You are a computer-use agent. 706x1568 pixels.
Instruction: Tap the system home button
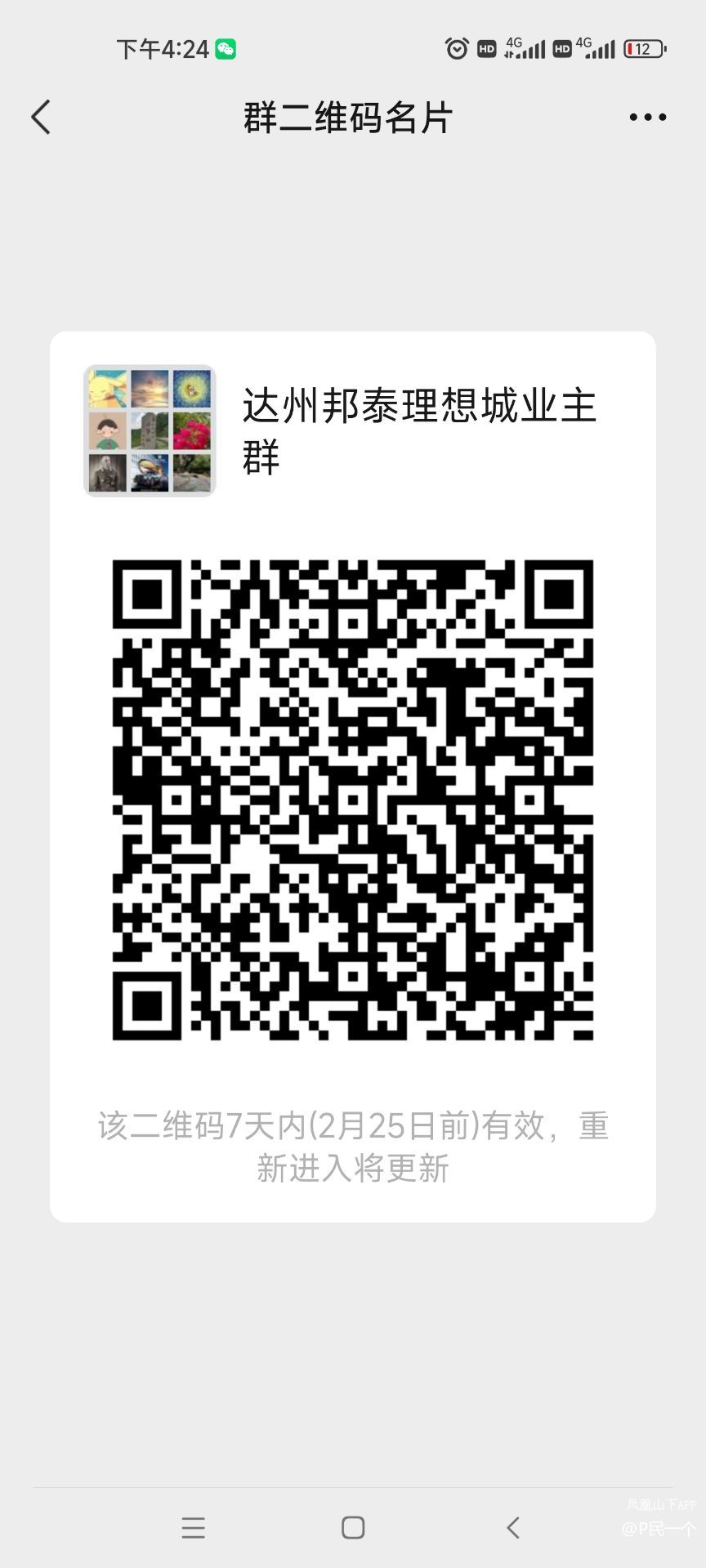point(353,1527)
